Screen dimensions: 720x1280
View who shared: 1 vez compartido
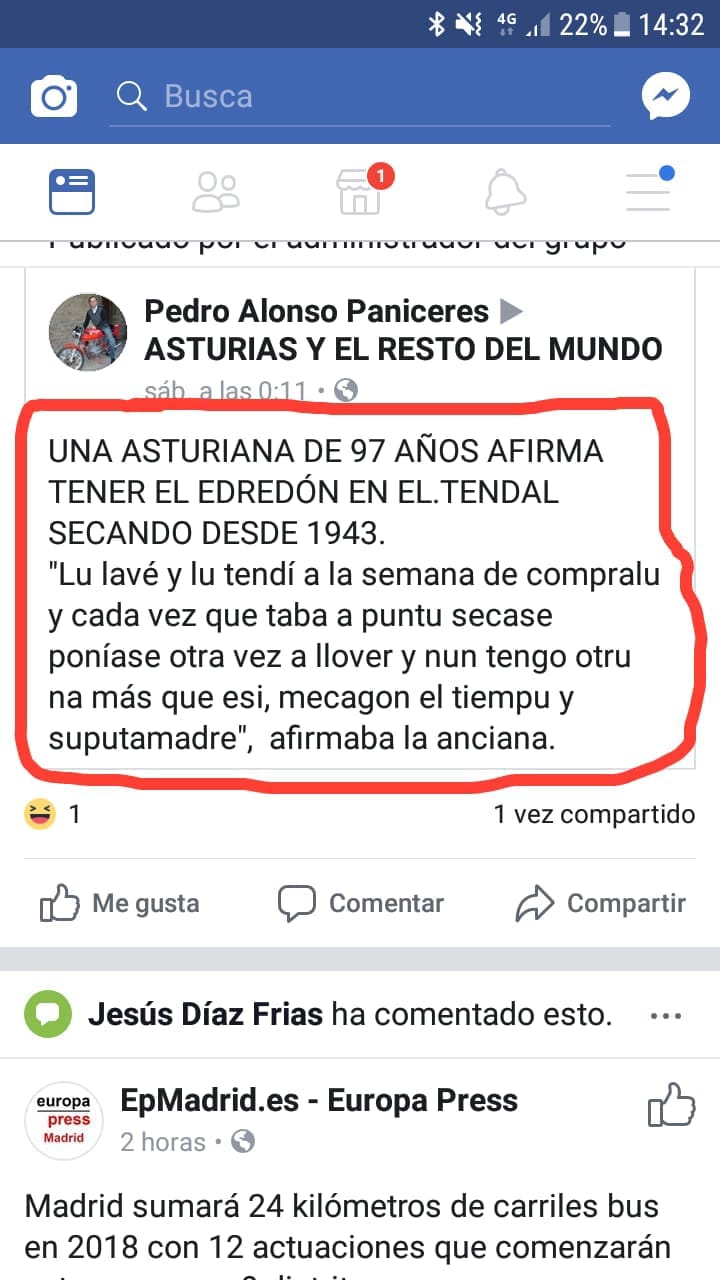pyautogui.click(x=594, y=814)
